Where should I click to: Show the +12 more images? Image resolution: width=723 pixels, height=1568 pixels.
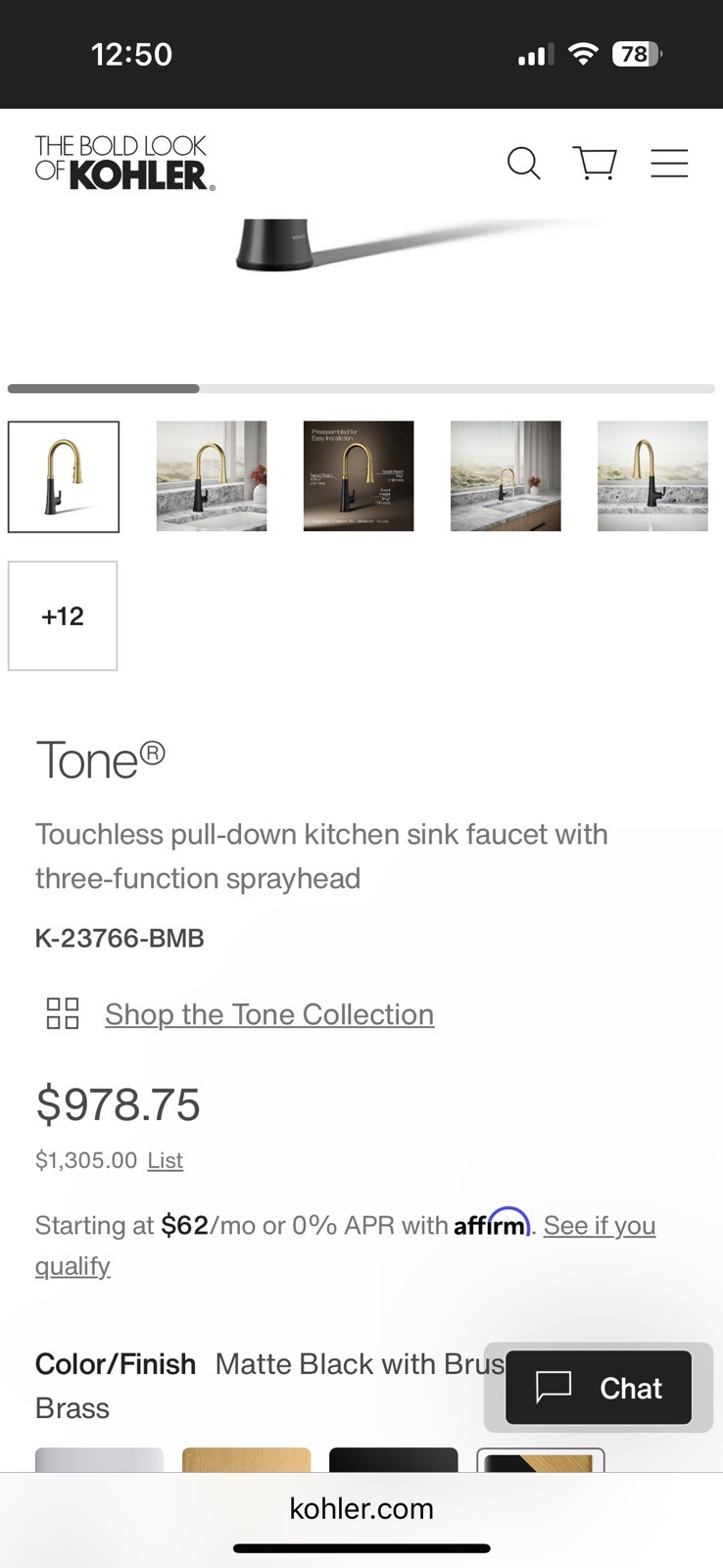pyautogui.click(x=63, y=615)
